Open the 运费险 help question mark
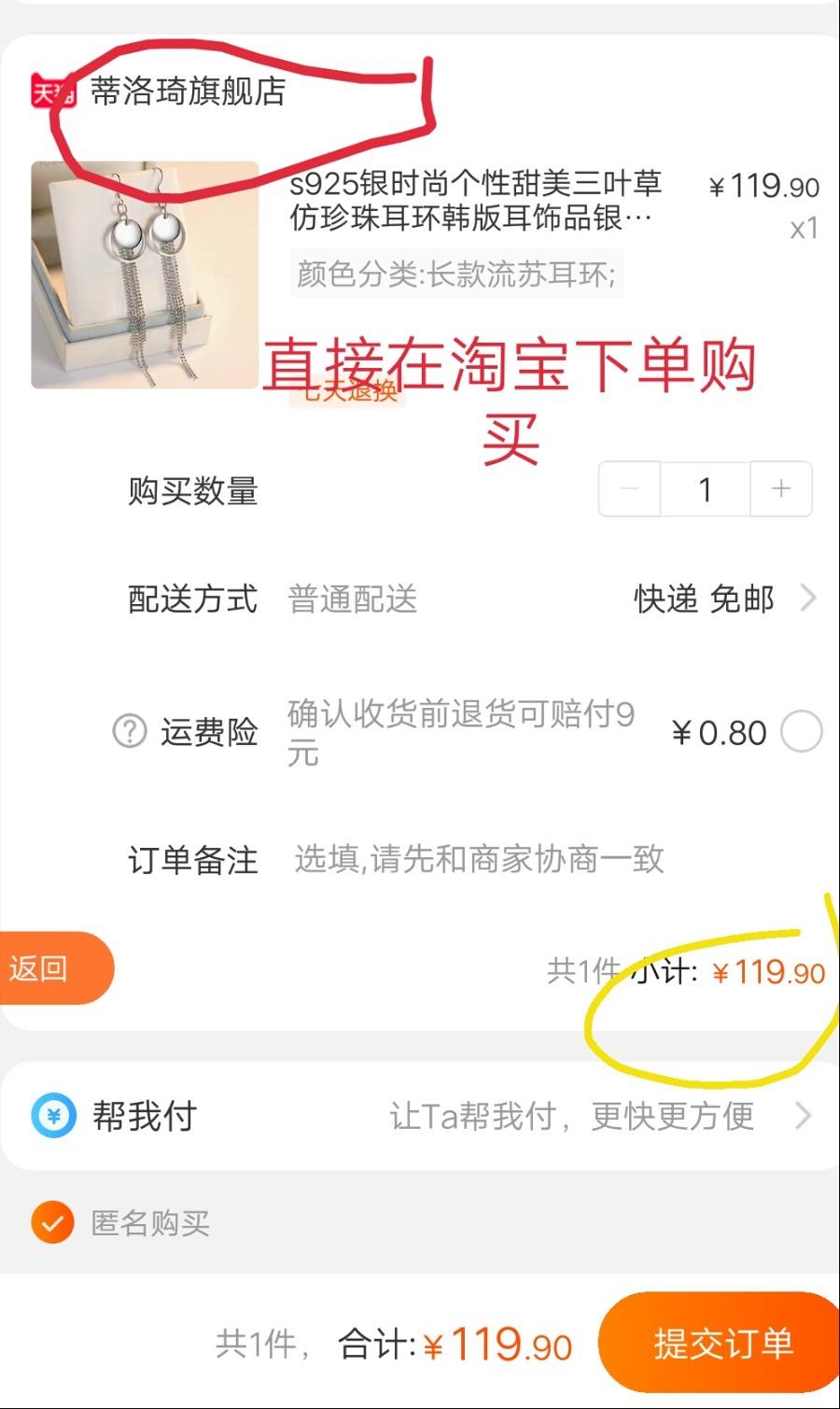Viewport: 840px width, 1409px height. click(130, 731)
